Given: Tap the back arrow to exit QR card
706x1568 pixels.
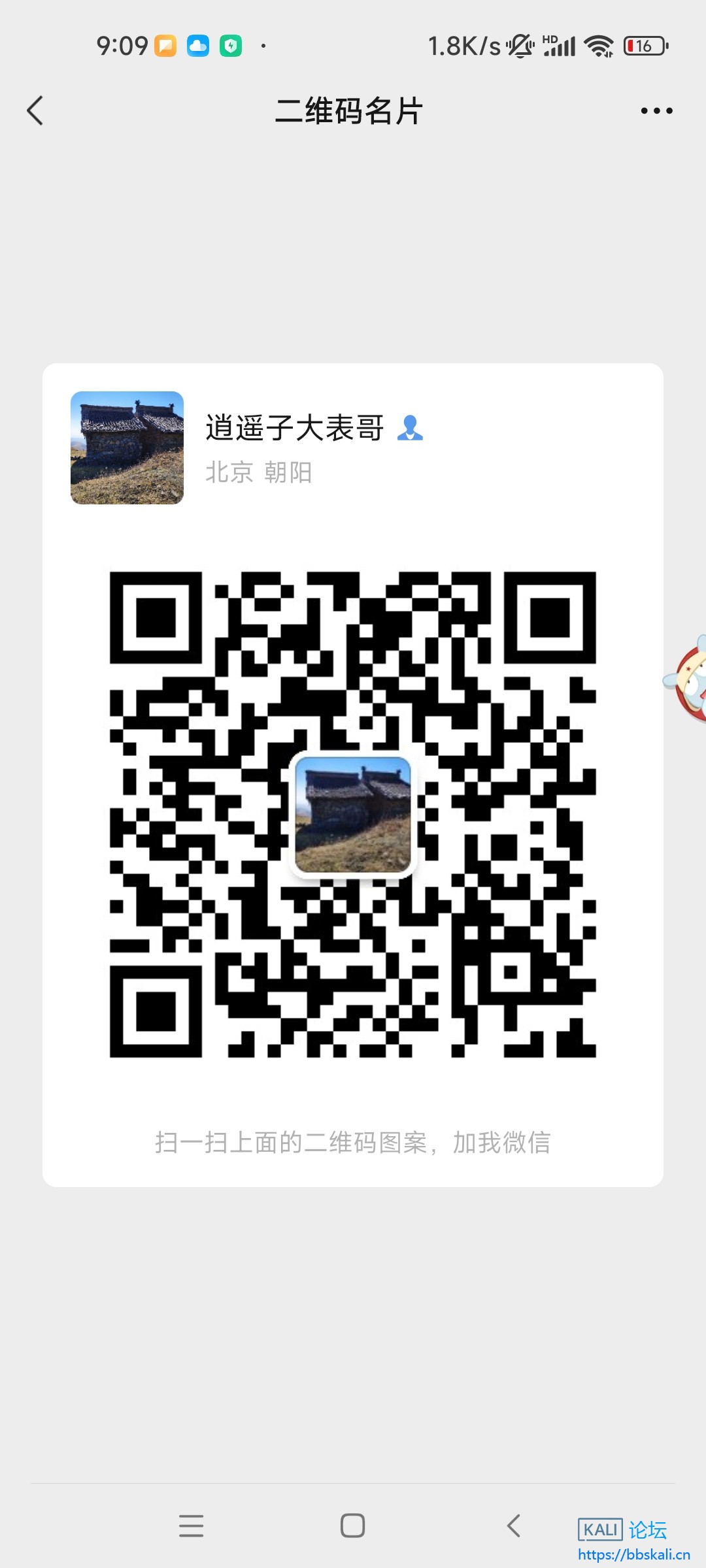Looking at the screenshot, I should tap(35, 110).
